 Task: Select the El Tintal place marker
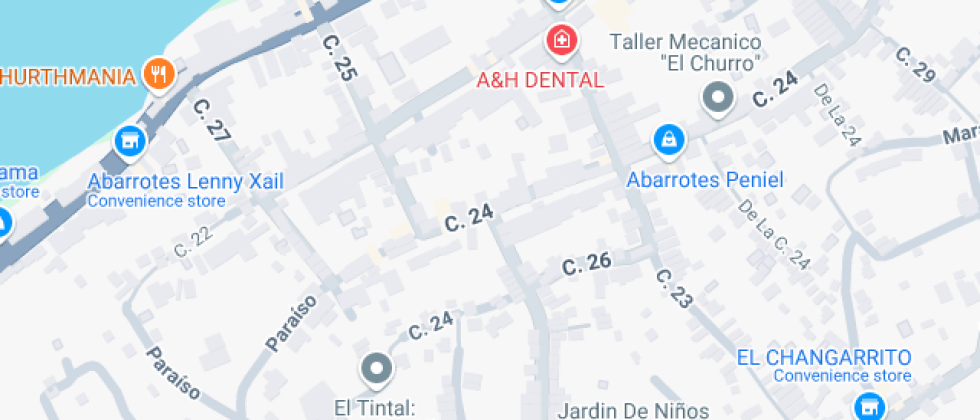point(377,369)
